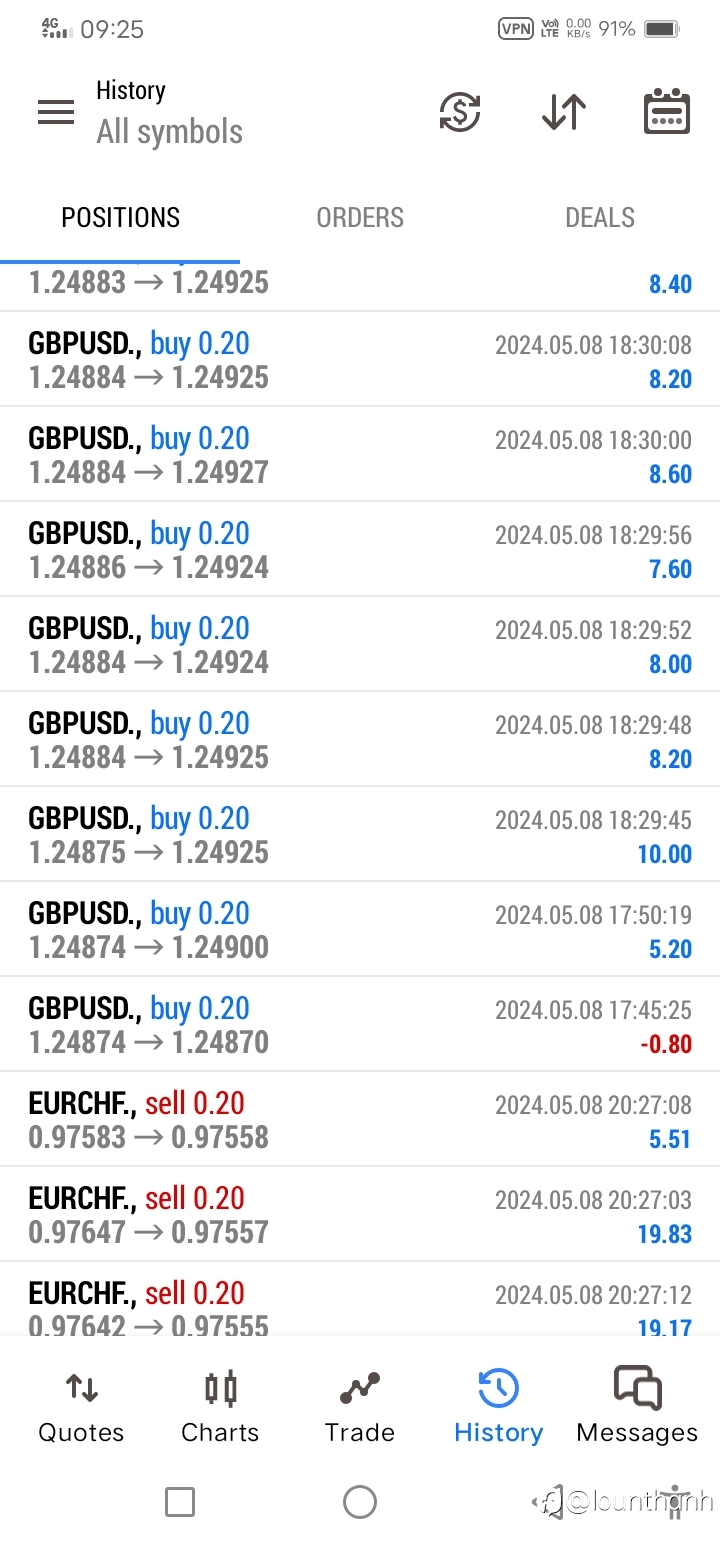Screen dimensions: 720x1544
Task: Open recent apps with square button
Action: tap(180, 1501)
